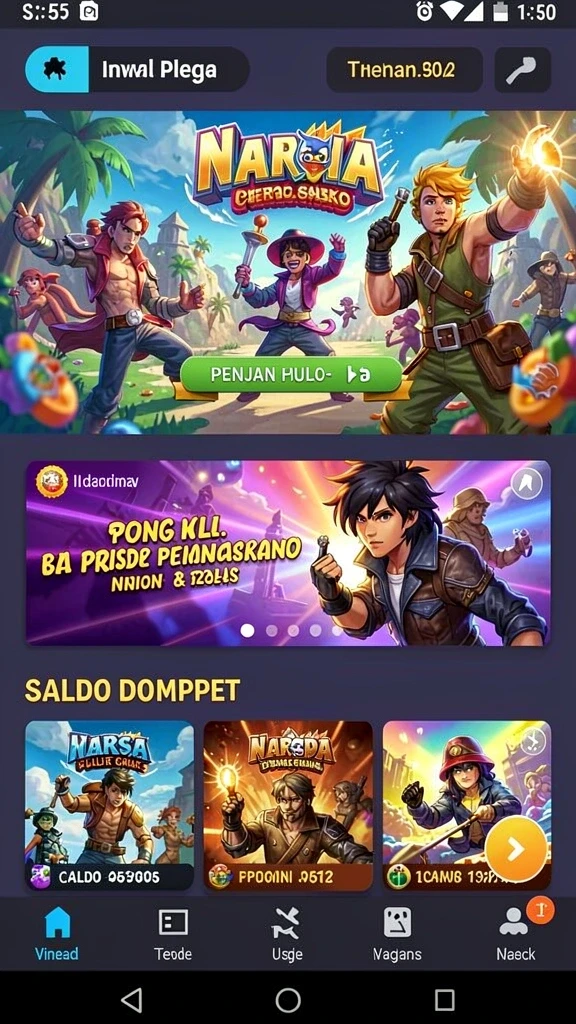Tap the system home button
The width and height of the screenshot is (576, 1024).
(288, 999)
